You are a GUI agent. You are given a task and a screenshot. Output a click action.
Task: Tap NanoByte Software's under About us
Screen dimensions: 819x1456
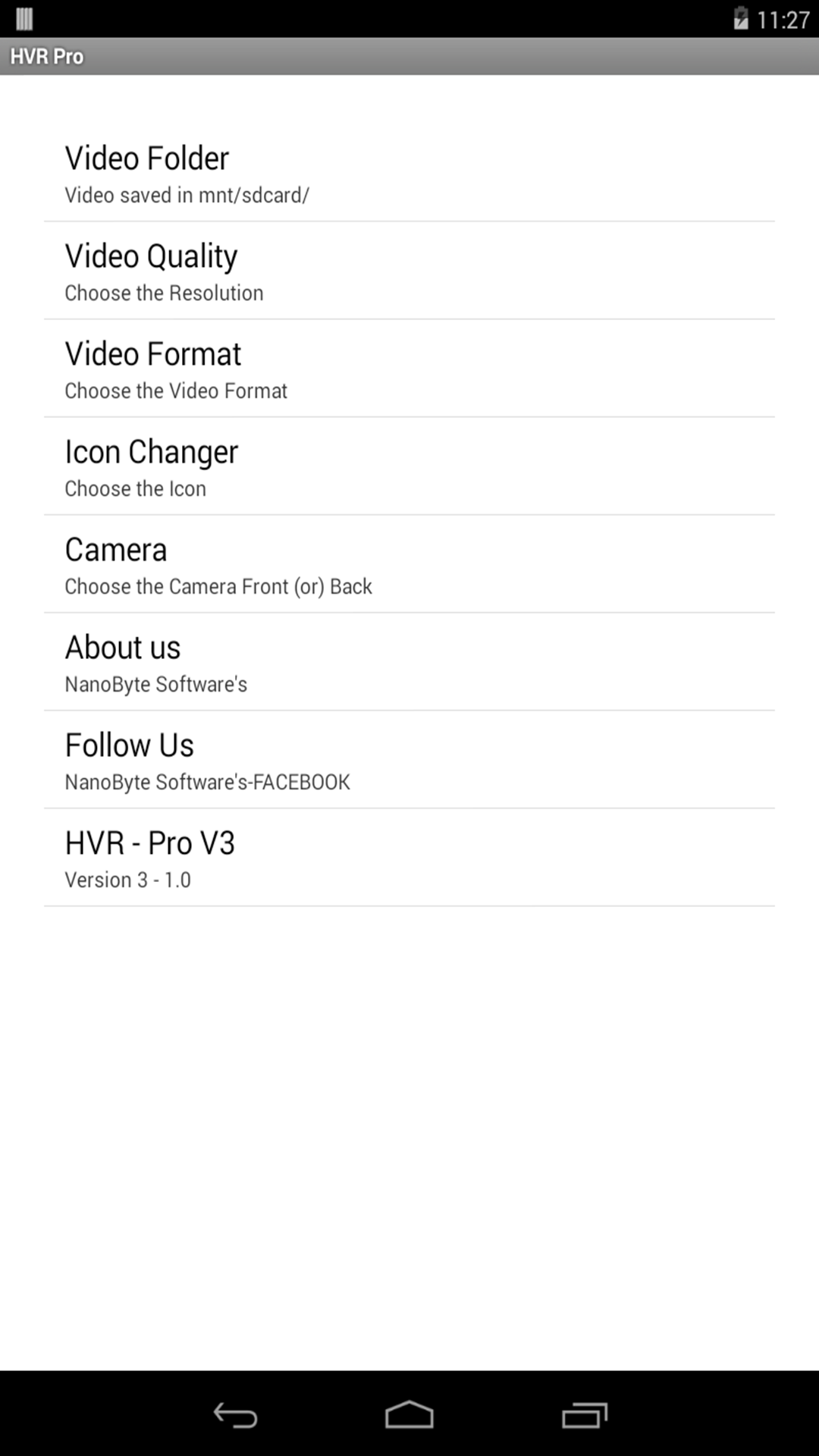tap(155, 684)
